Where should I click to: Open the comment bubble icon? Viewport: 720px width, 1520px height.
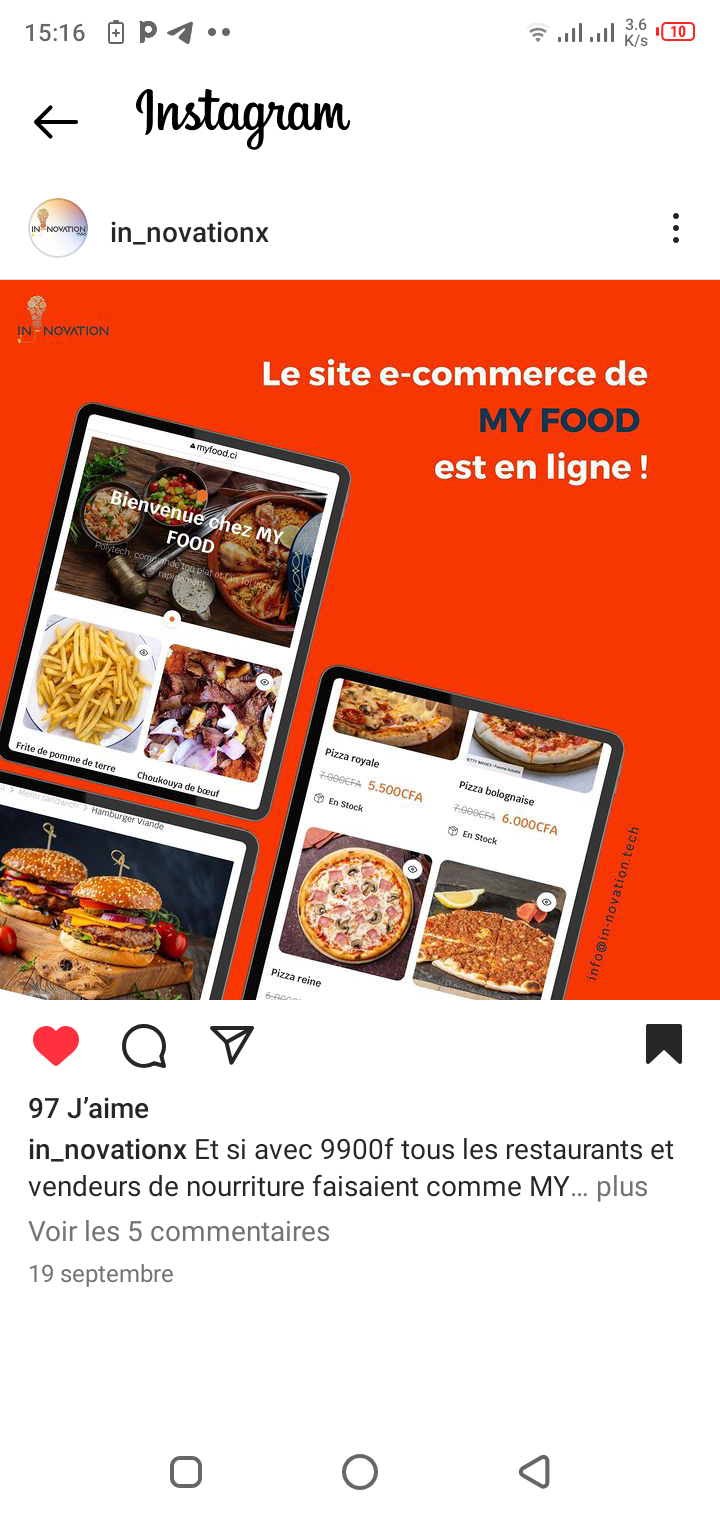pos(144,1046)
